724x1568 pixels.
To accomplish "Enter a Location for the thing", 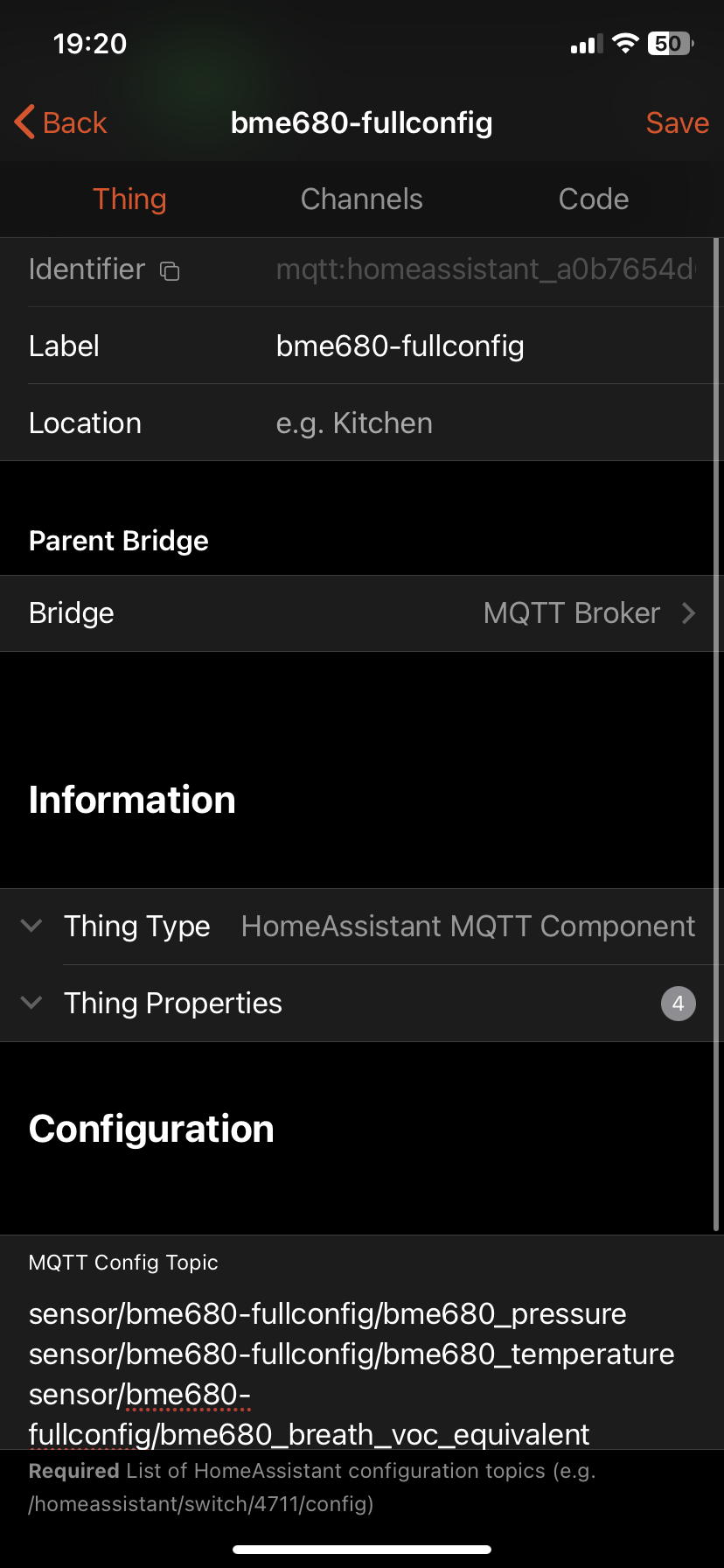I will [x=485, y=423].
